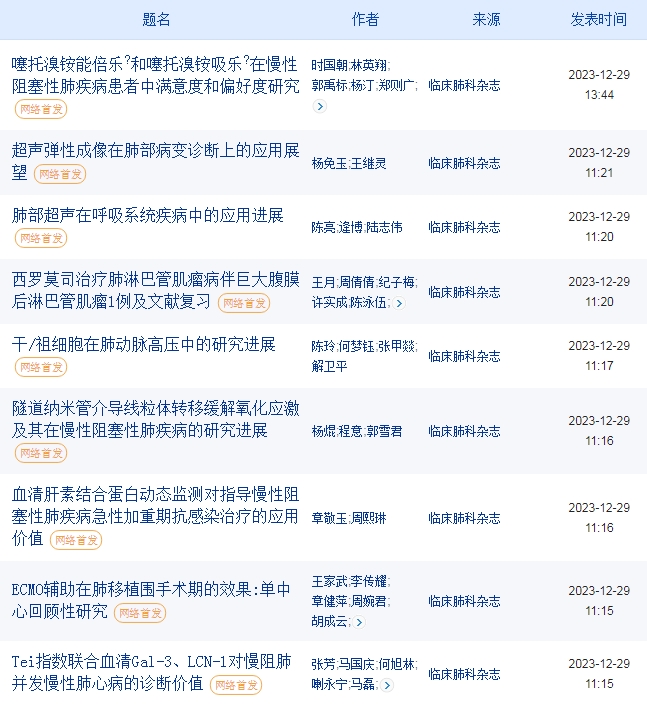Open author 杨免玉's profile
This screenshot has height=705, width=647.
[x=329, y=163]
